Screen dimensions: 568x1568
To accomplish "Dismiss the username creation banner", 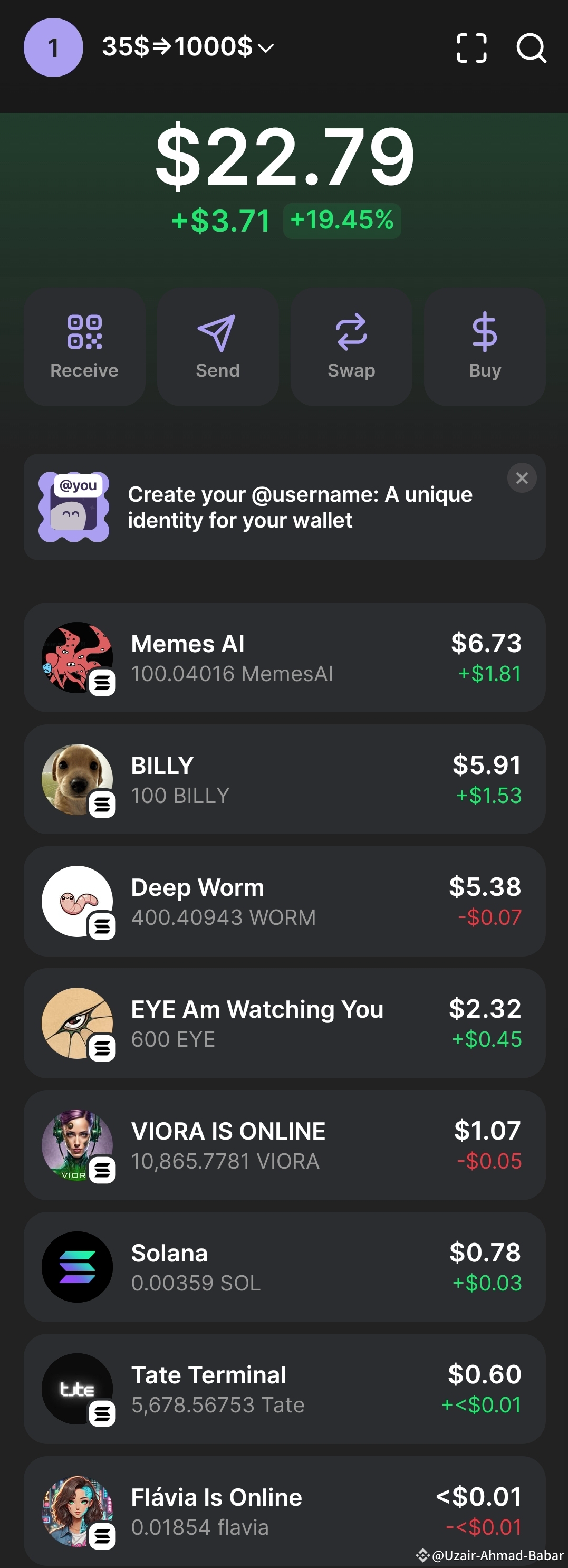I will coord(522,479).
